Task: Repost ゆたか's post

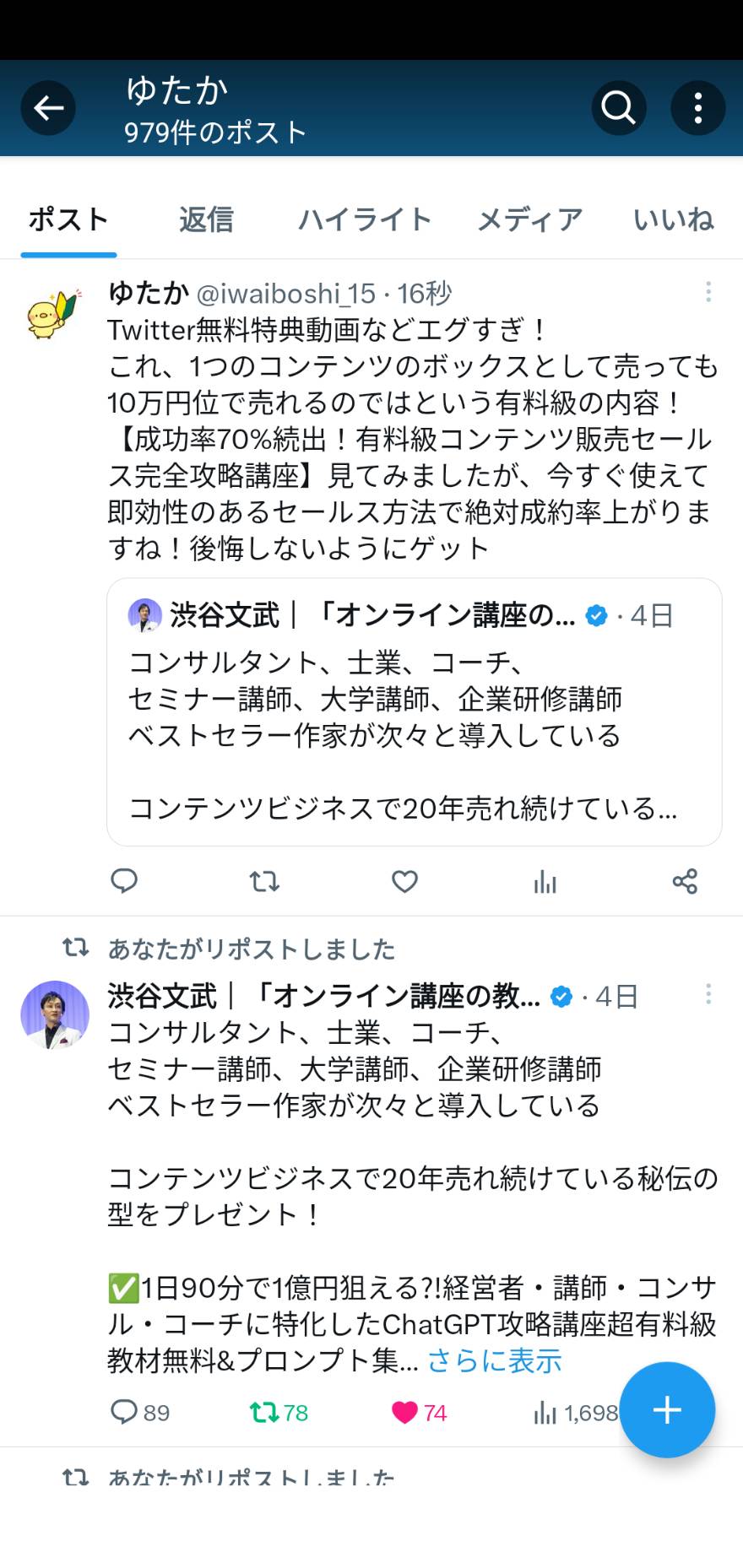Action: tap(264, 882)
